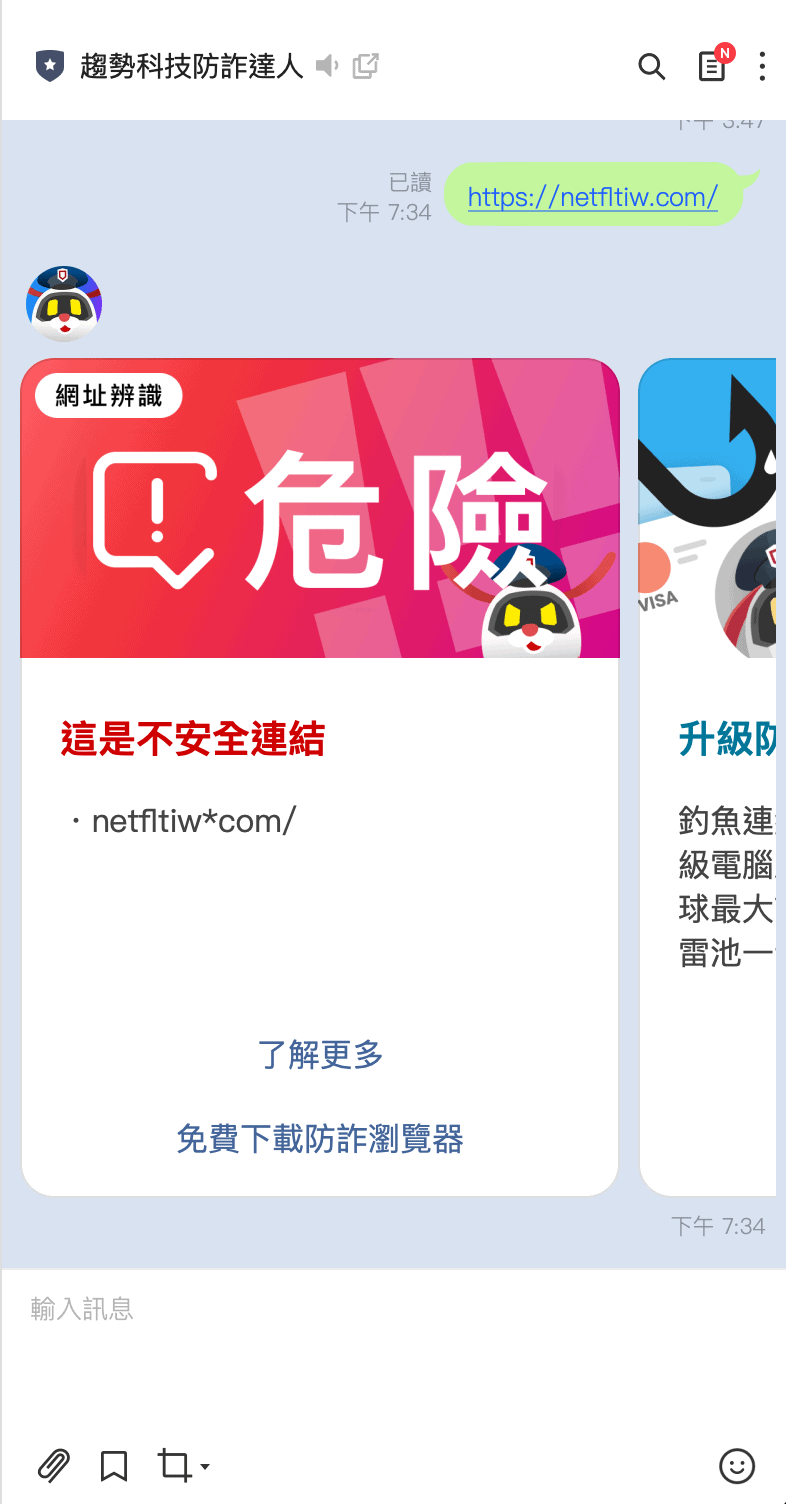This screenshot has width=786, height=1504.
Task: Attach a file with paperclip icon
Action: tap(54, 1466)
